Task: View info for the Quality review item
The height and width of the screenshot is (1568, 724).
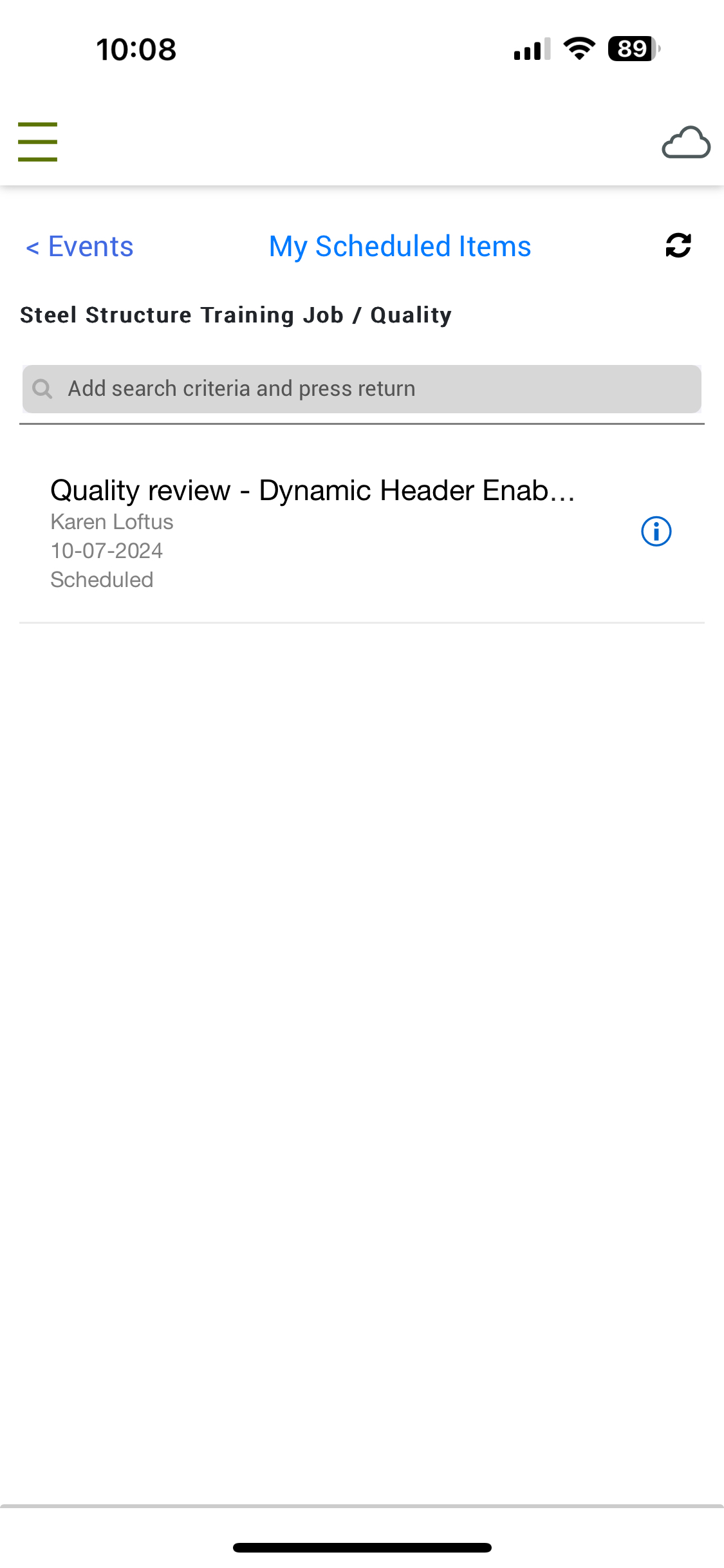Action: tap(656, 532)
